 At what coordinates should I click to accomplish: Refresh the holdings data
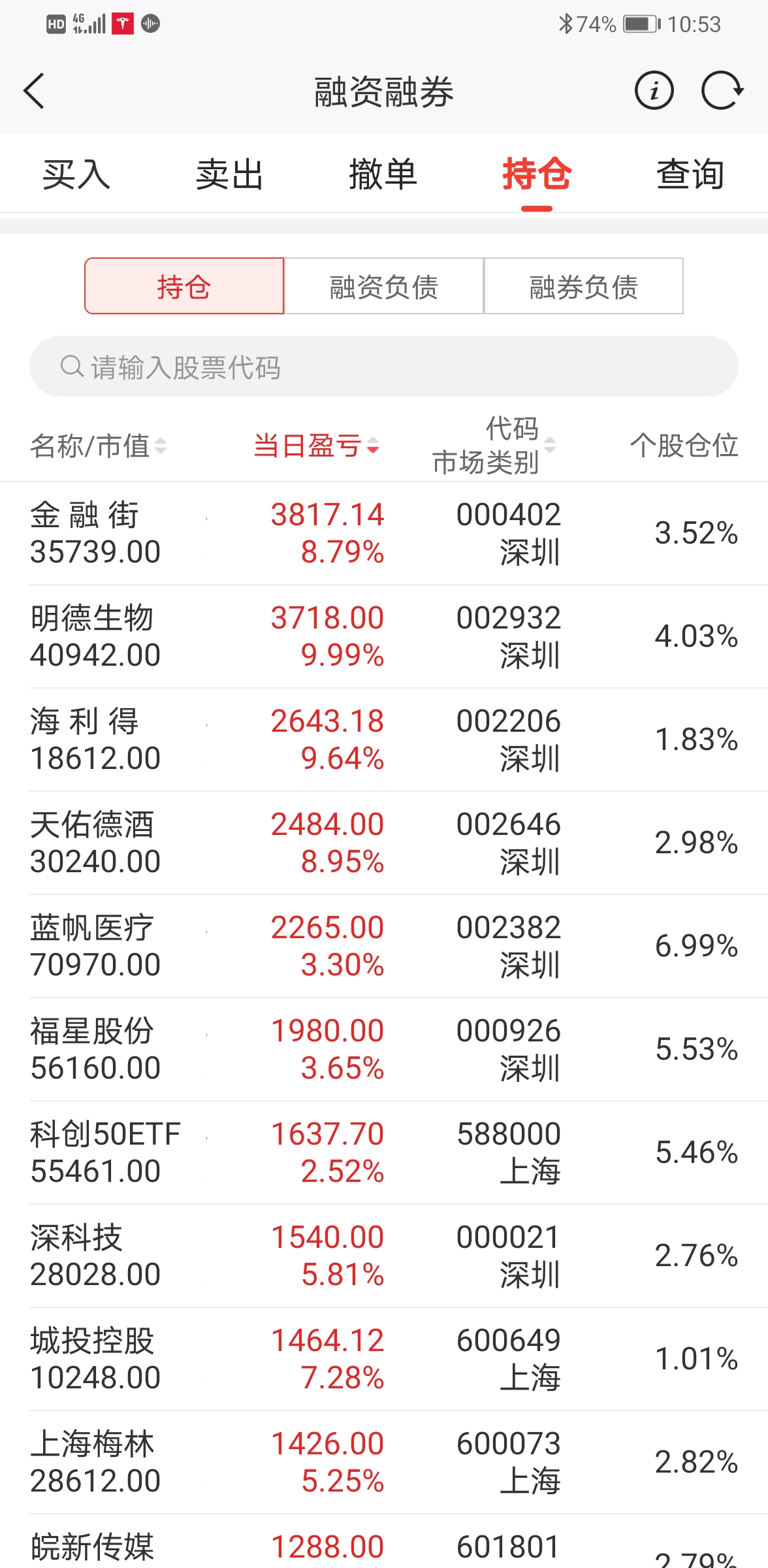point(722,91)
